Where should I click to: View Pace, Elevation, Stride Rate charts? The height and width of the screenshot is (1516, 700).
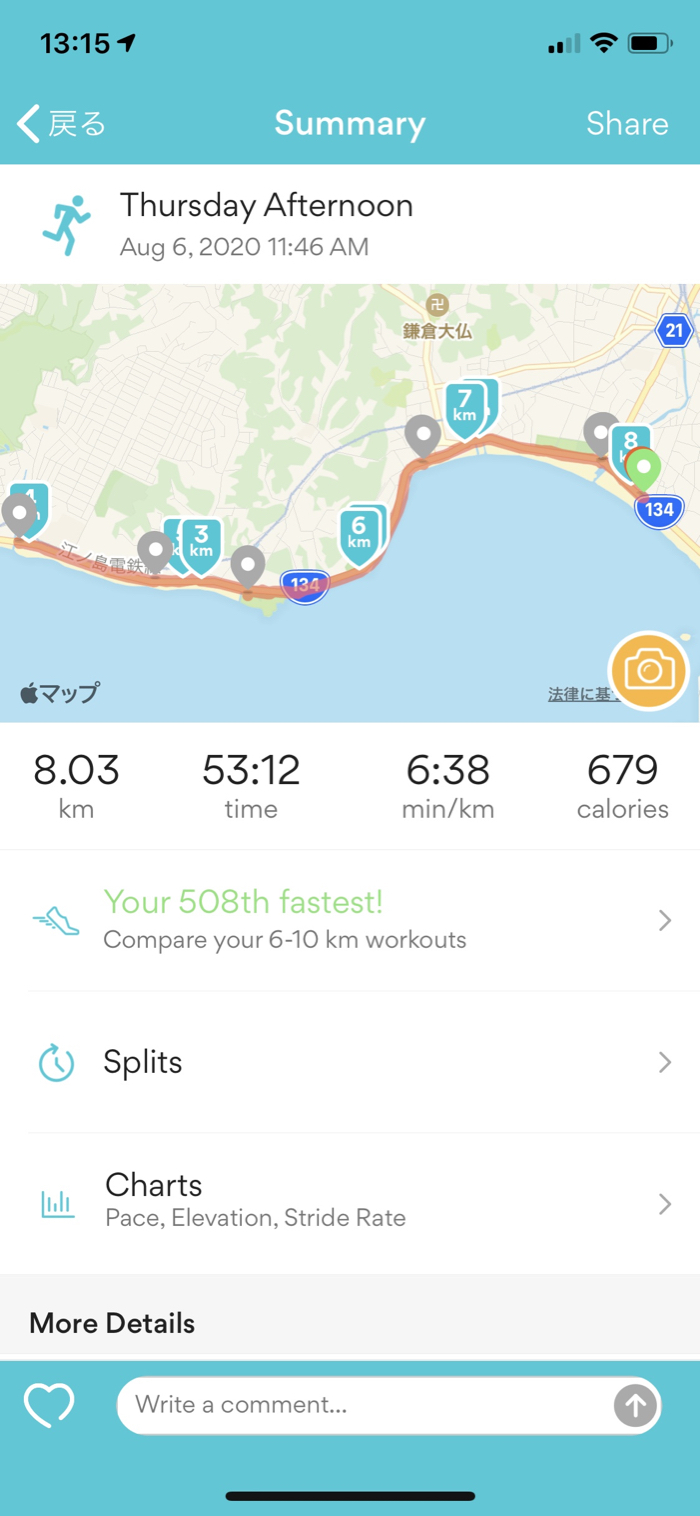[x=350, y=1203]
